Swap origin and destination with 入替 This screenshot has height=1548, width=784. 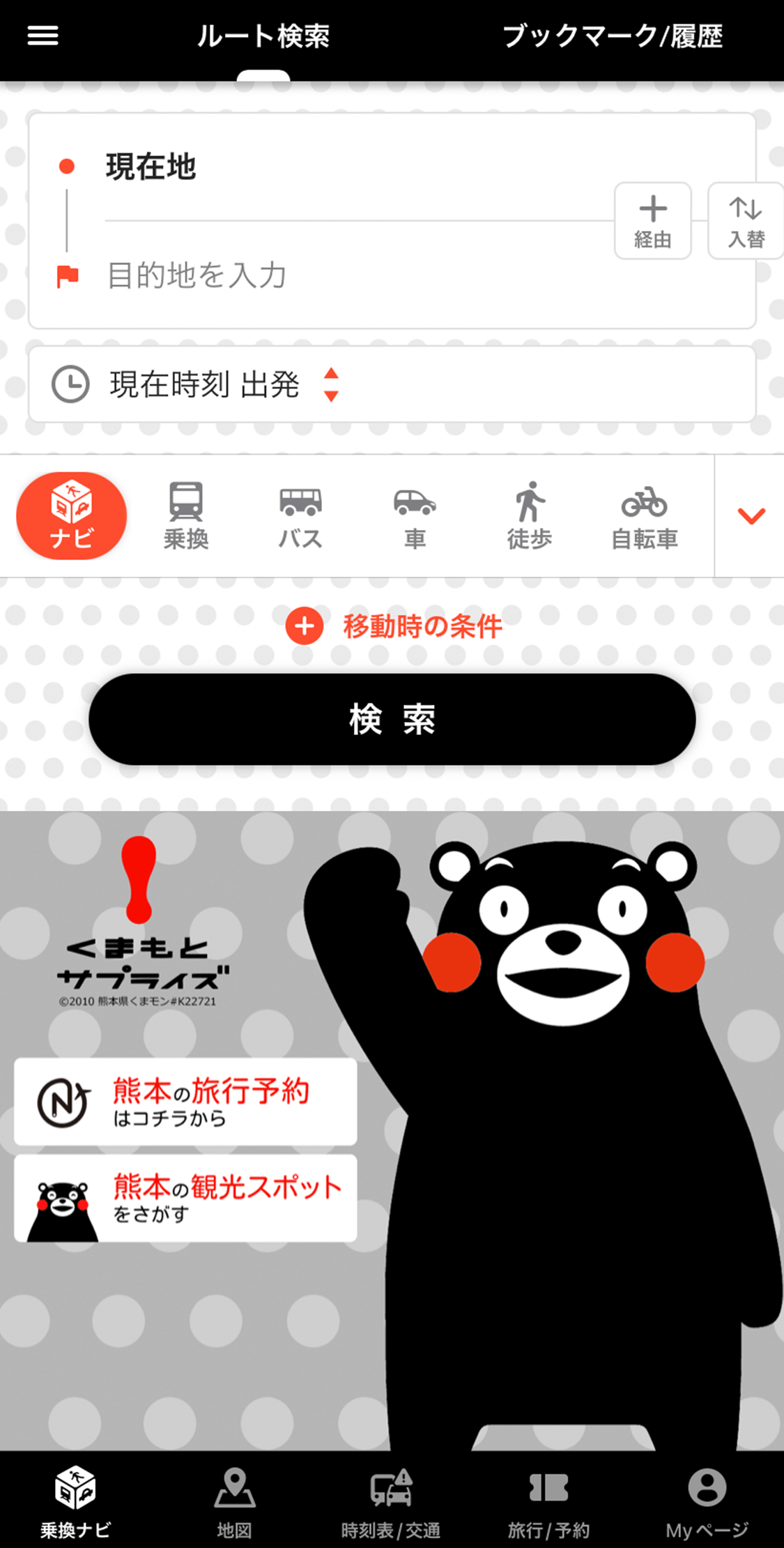pyautogui.click(x=746, y=221)
